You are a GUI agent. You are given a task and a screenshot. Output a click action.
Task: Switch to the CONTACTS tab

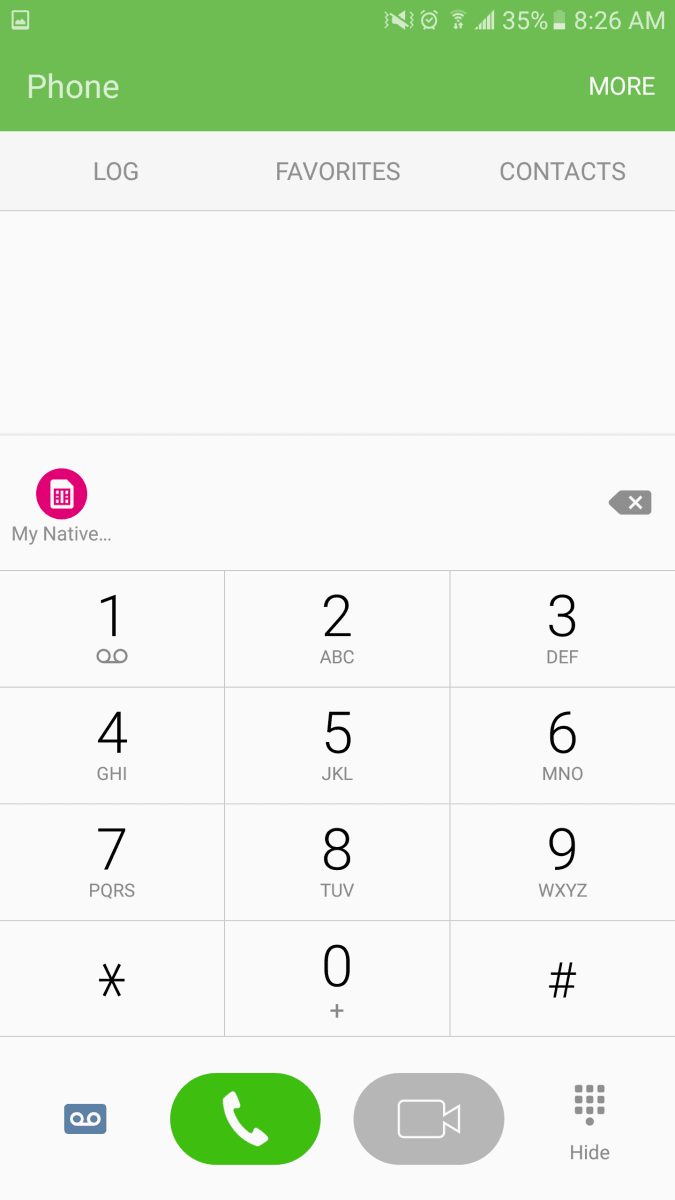(x=562, y=171)
